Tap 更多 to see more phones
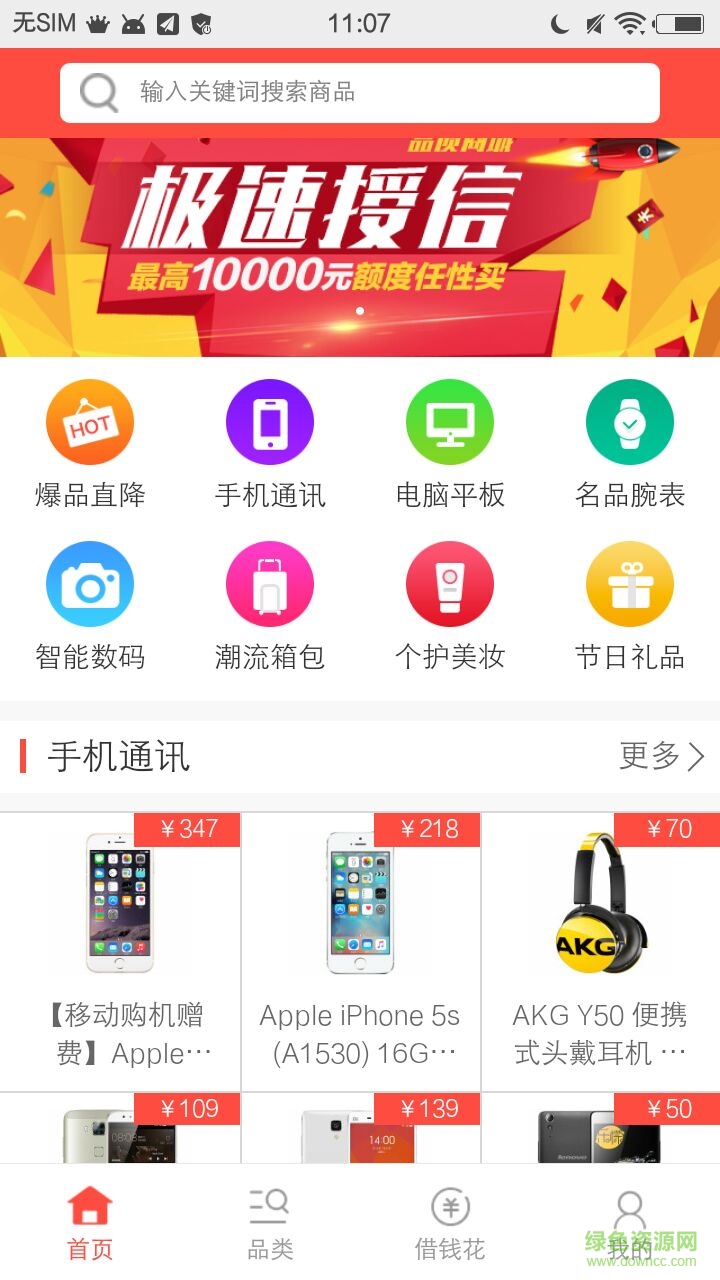 pos(662,756)
